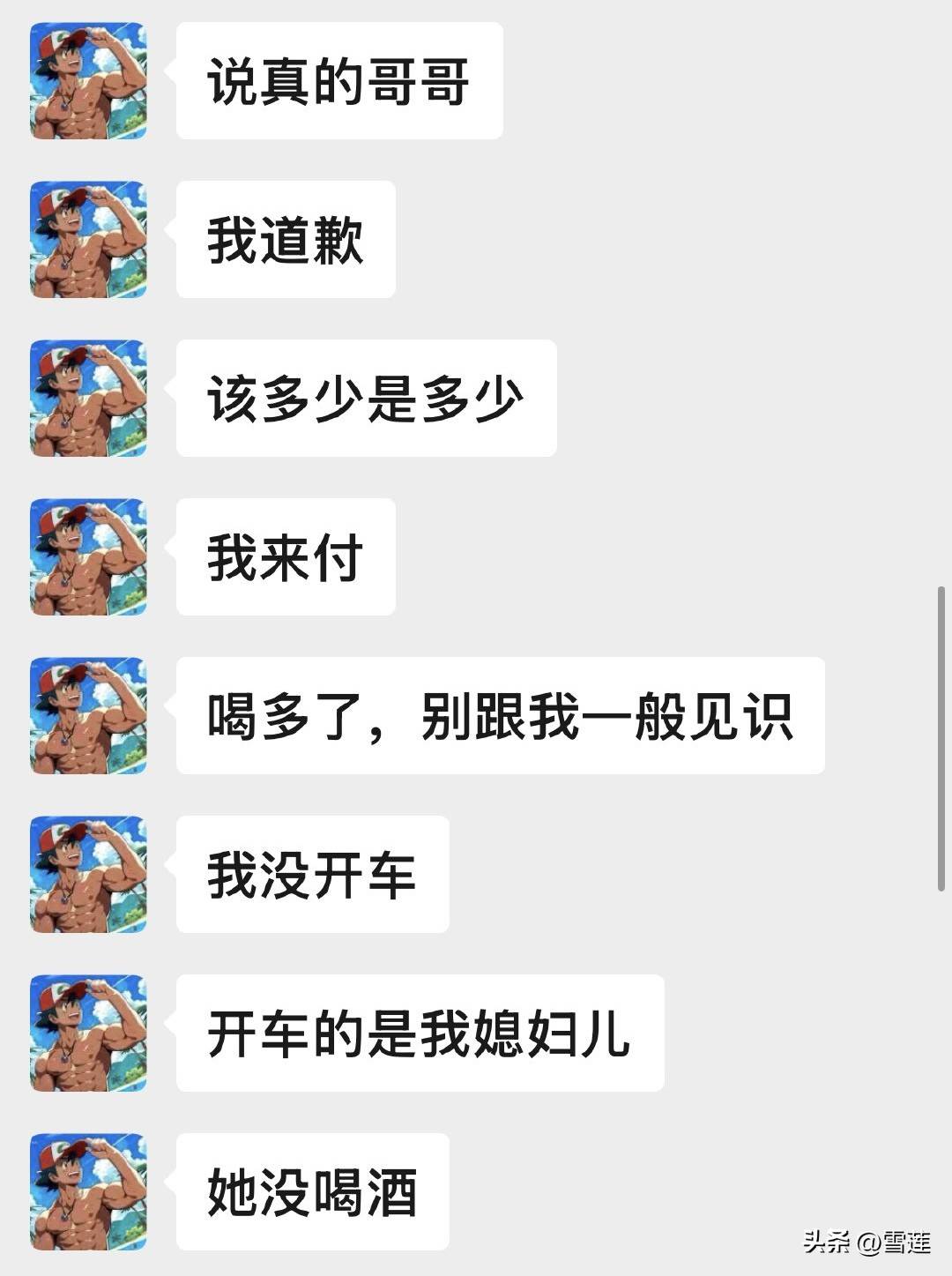Open sender's avatar beside 说真的哥哥
The image size is (952, 1276).
click(88, 81)
